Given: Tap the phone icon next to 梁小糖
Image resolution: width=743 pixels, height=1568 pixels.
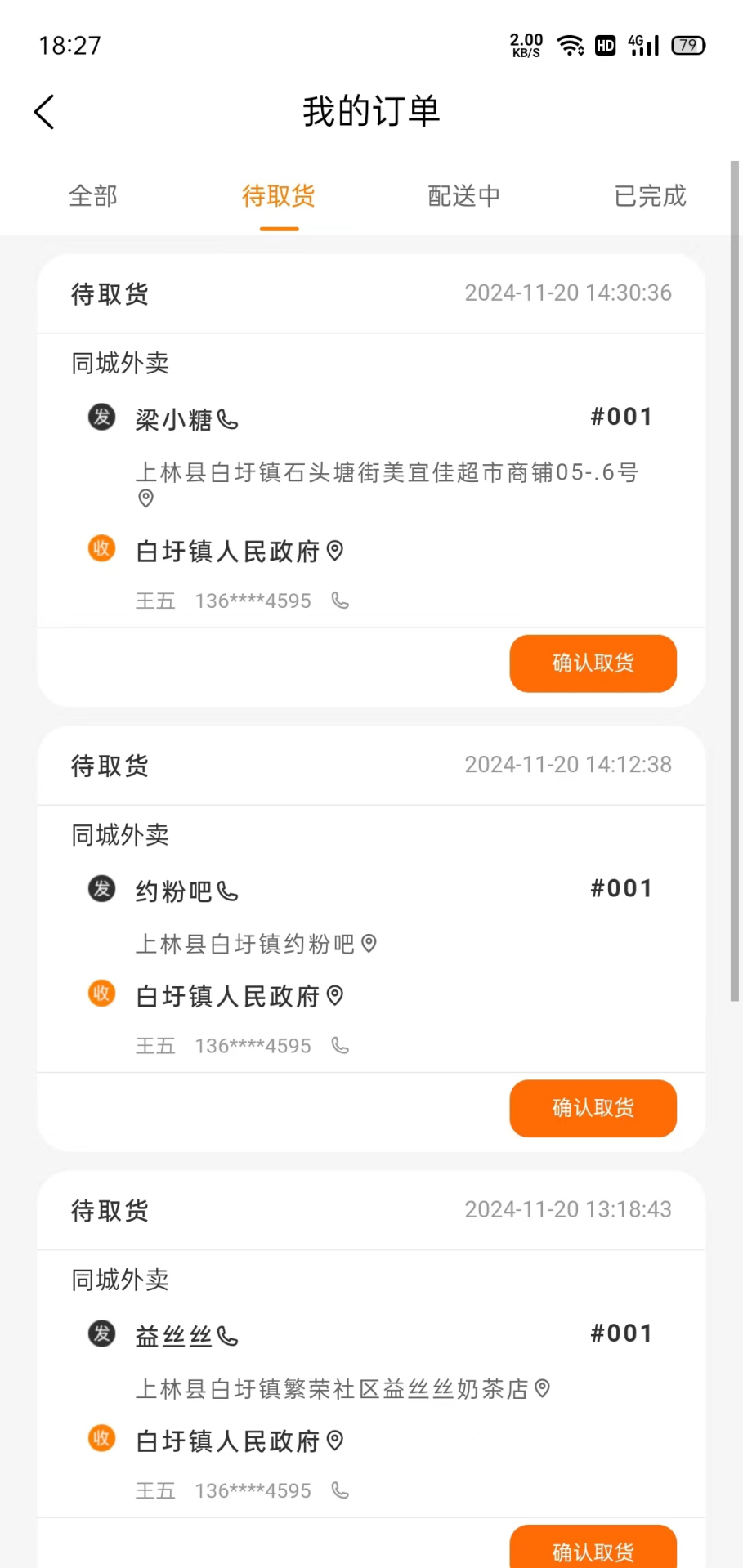Looking at the screenshot, I should 228,420.
